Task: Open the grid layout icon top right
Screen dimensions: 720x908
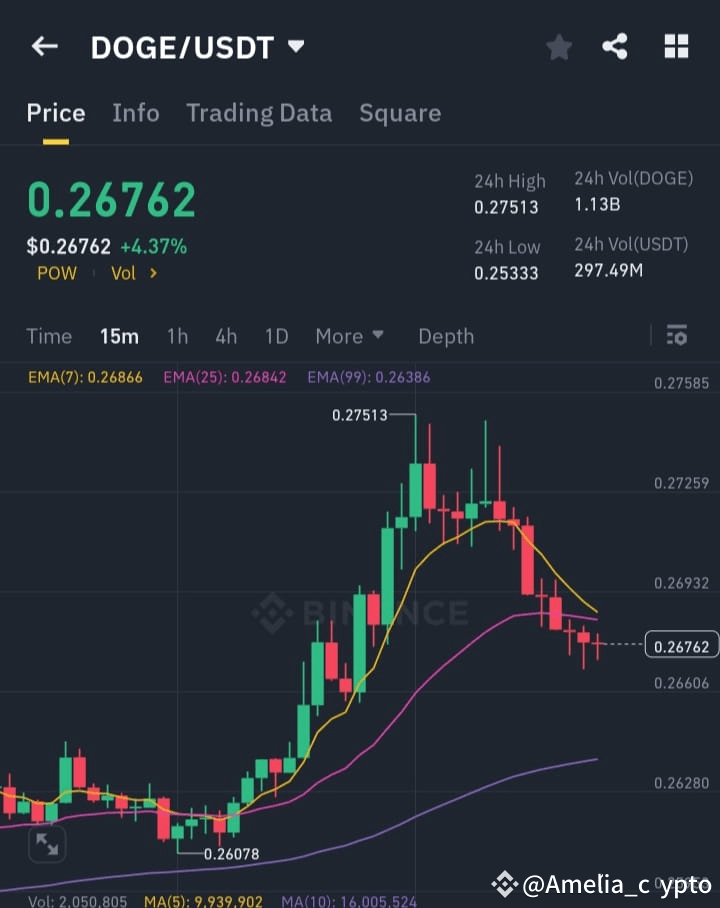Action: point(676,46)
